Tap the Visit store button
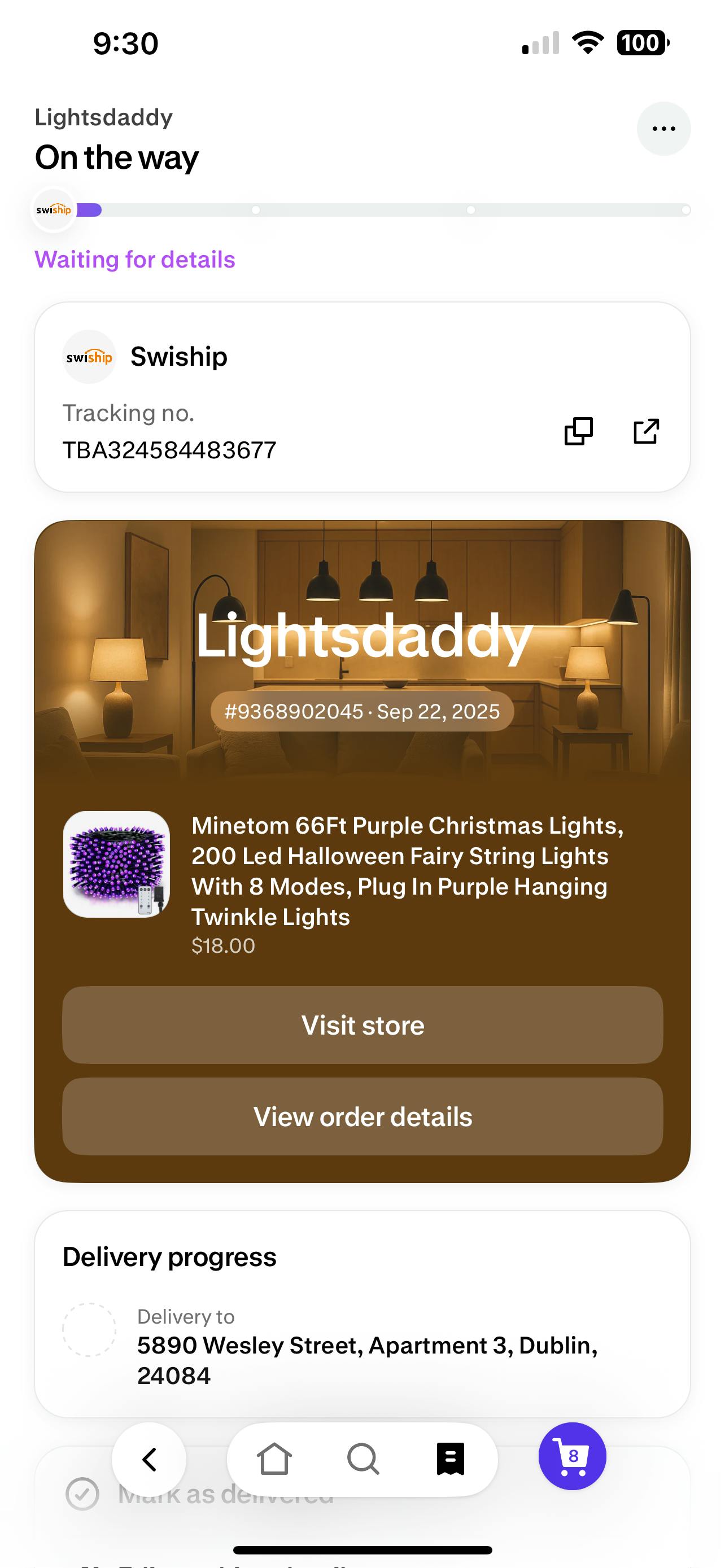The image size is (725, 1568). coord(362,1025)
